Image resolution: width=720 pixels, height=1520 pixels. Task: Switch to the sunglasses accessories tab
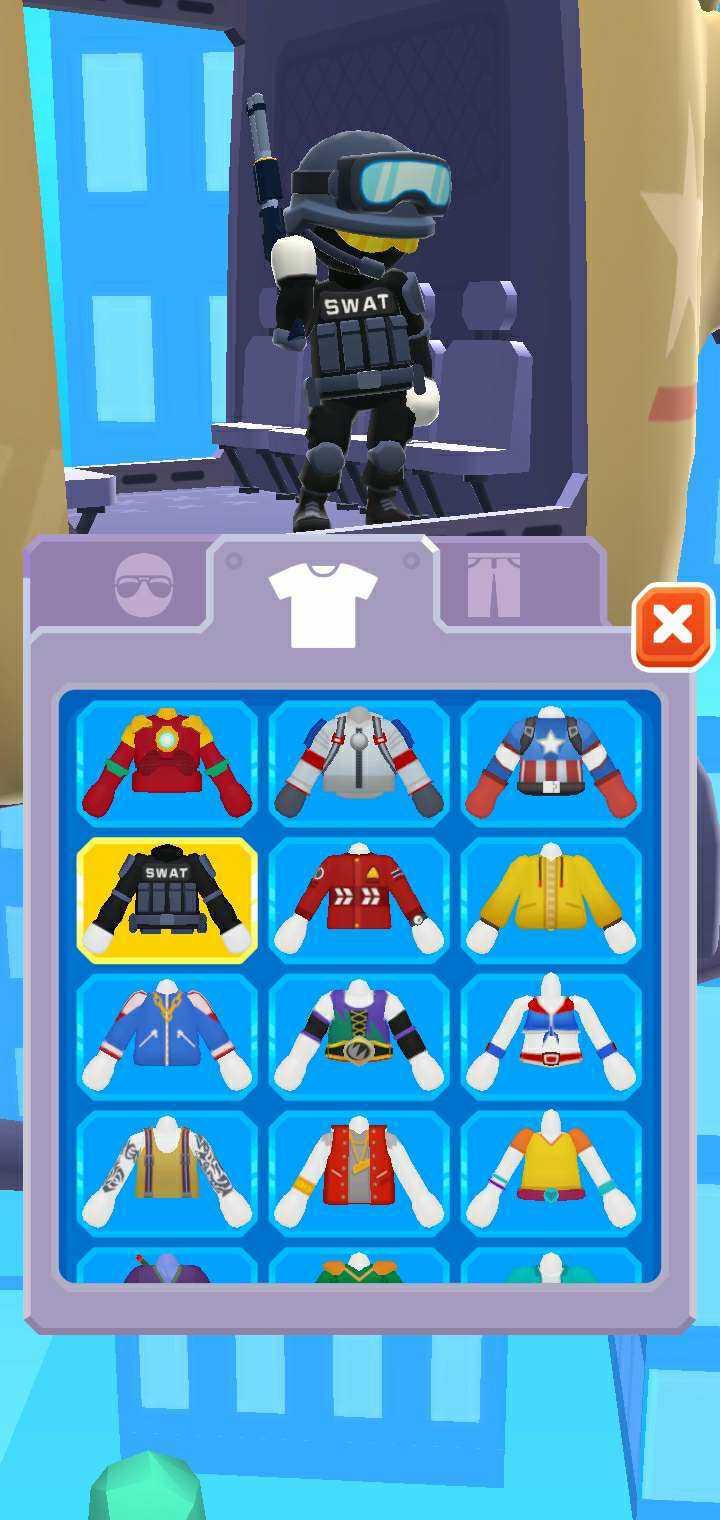(x=144, y=585)
